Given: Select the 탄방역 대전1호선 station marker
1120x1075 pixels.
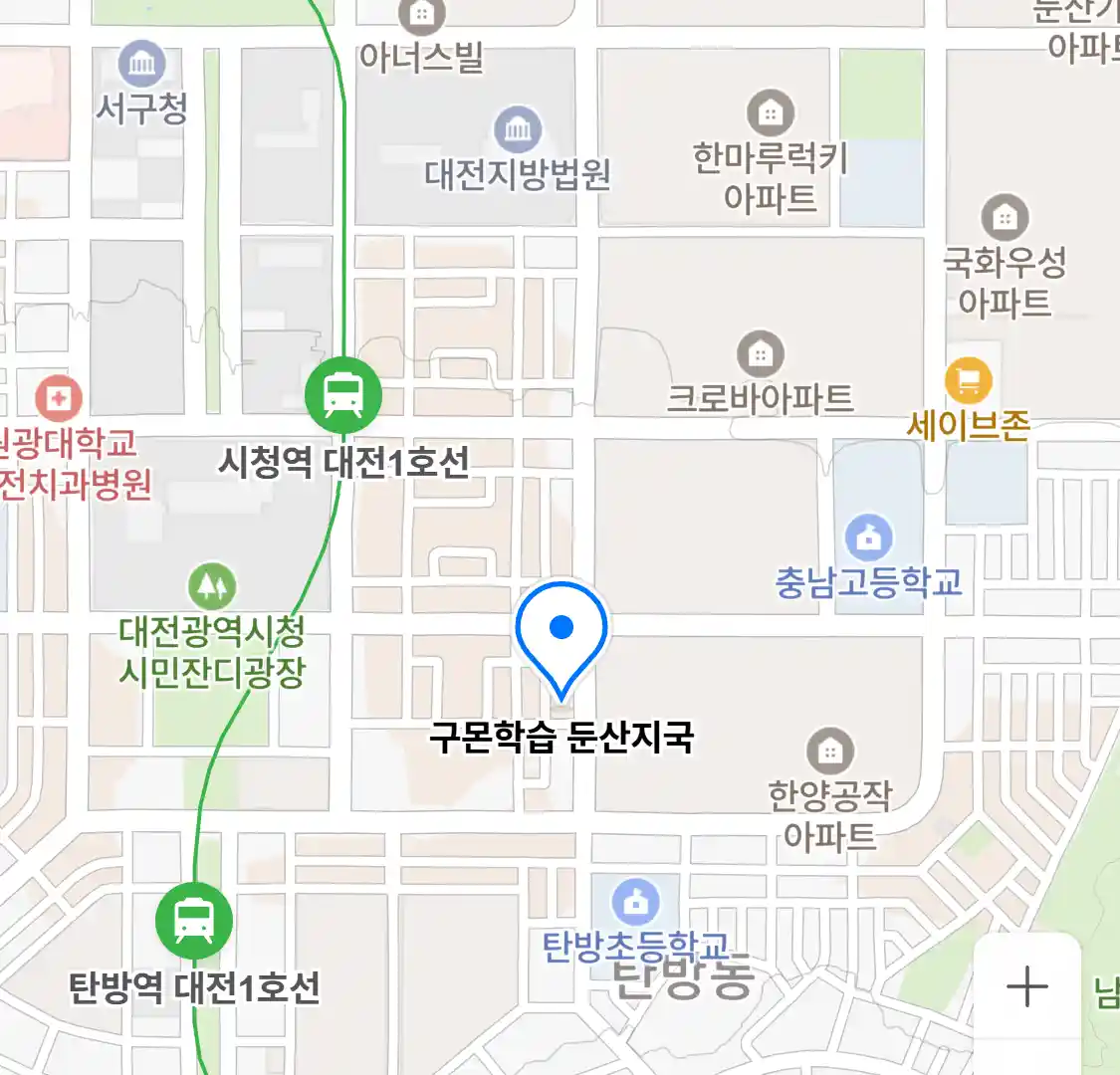Looking at the screenshot, I should point(194,921).
